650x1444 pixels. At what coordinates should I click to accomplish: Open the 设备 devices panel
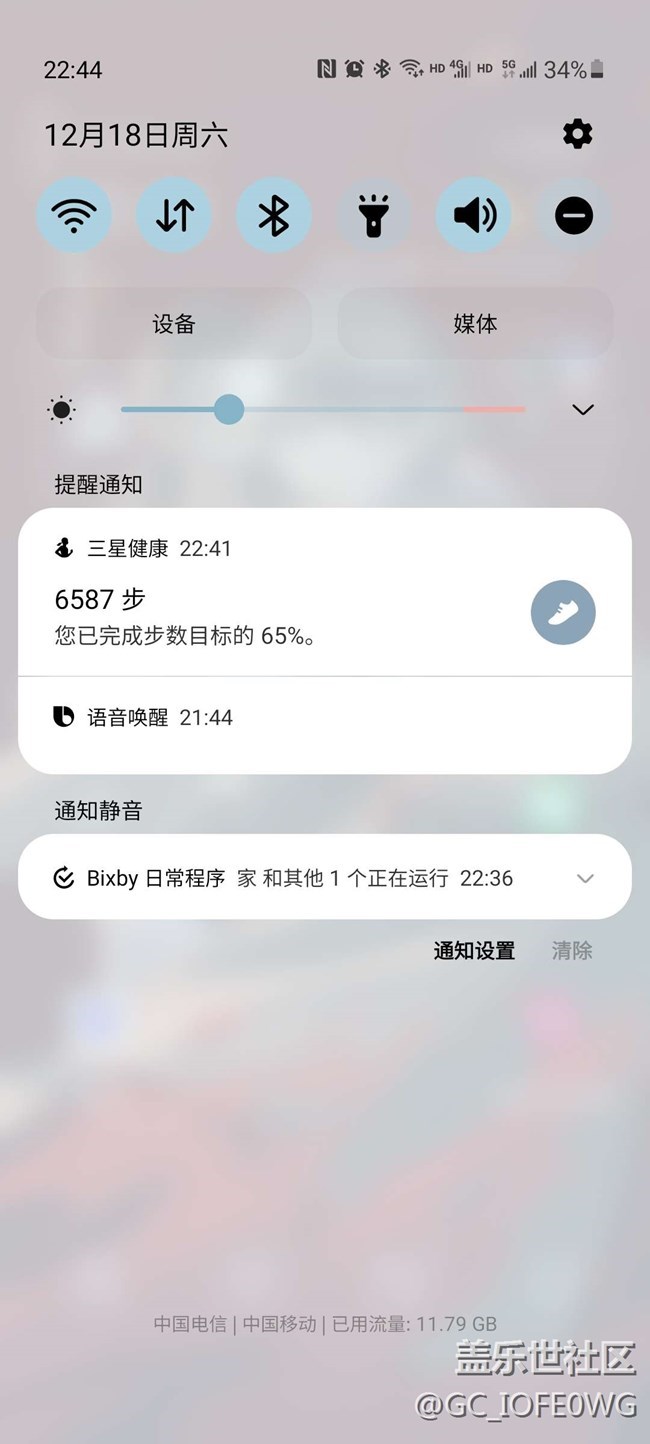[174, 324]
